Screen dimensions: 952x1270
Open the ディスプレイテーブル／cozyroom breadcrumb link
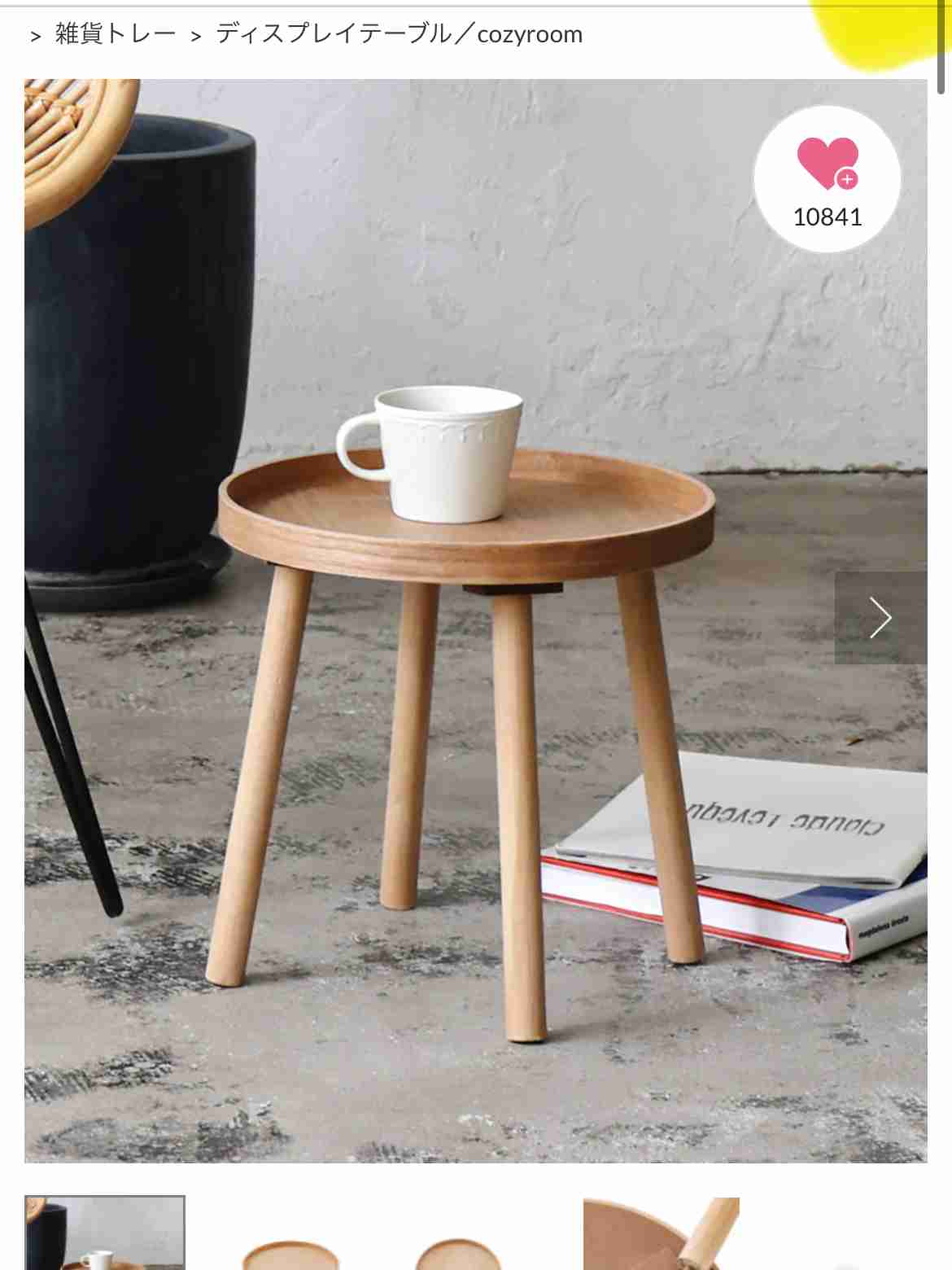click(x=399, y=34)
